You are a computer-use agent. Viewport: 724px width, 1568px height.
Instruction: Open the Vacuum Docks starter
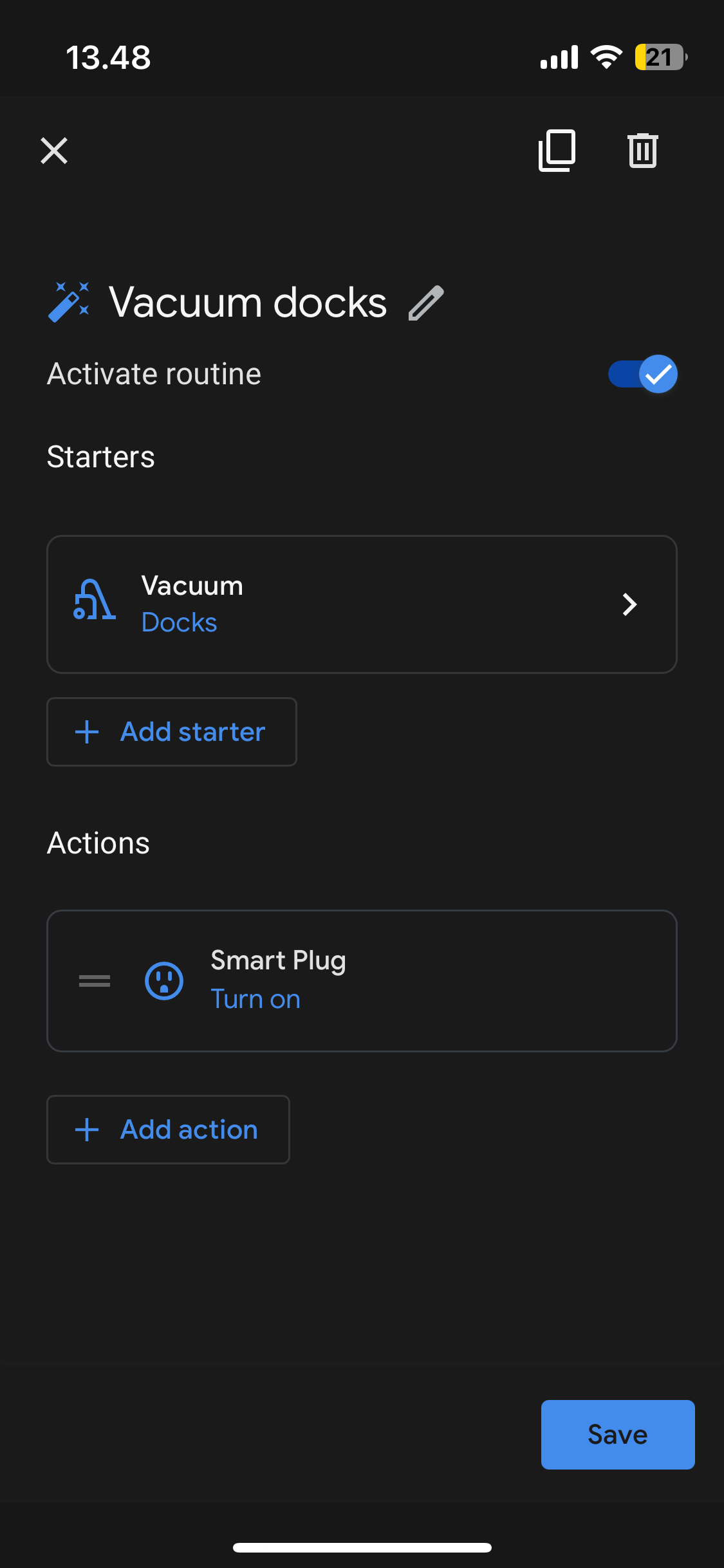[362, 604]
